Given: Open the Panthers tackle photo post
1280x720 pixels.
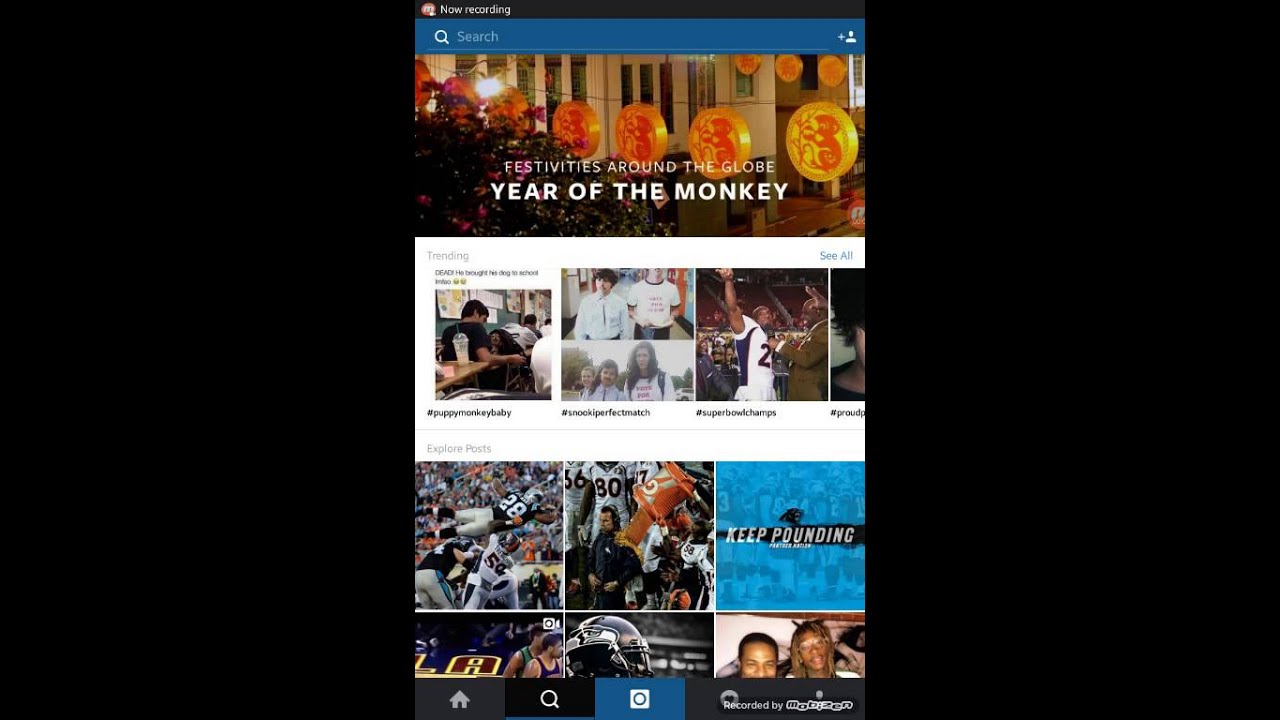Looking at the screenshot, I should click(x=489, y=535).
